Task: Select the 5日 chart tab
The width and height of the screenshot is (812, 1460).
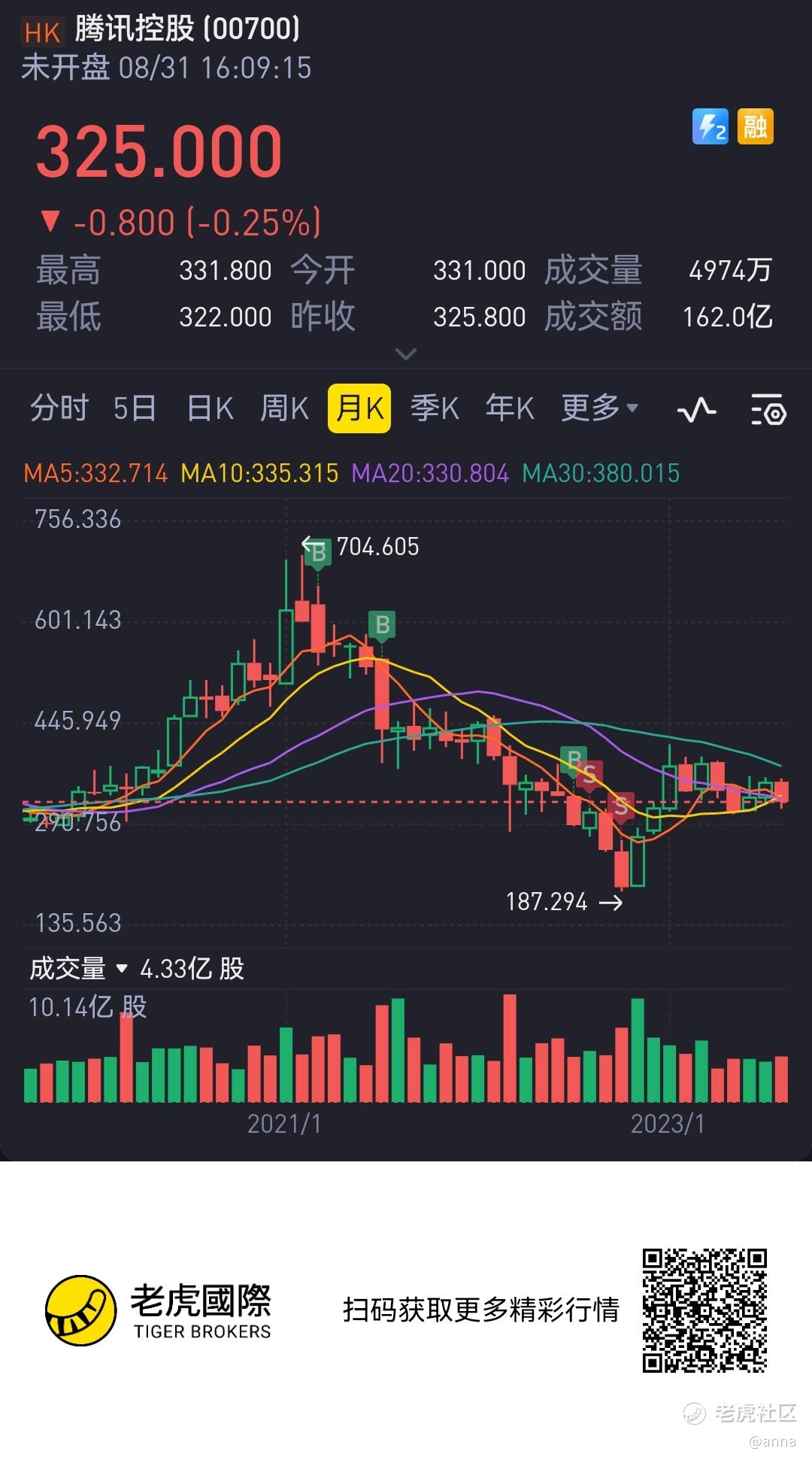Action: pos(135,408)
